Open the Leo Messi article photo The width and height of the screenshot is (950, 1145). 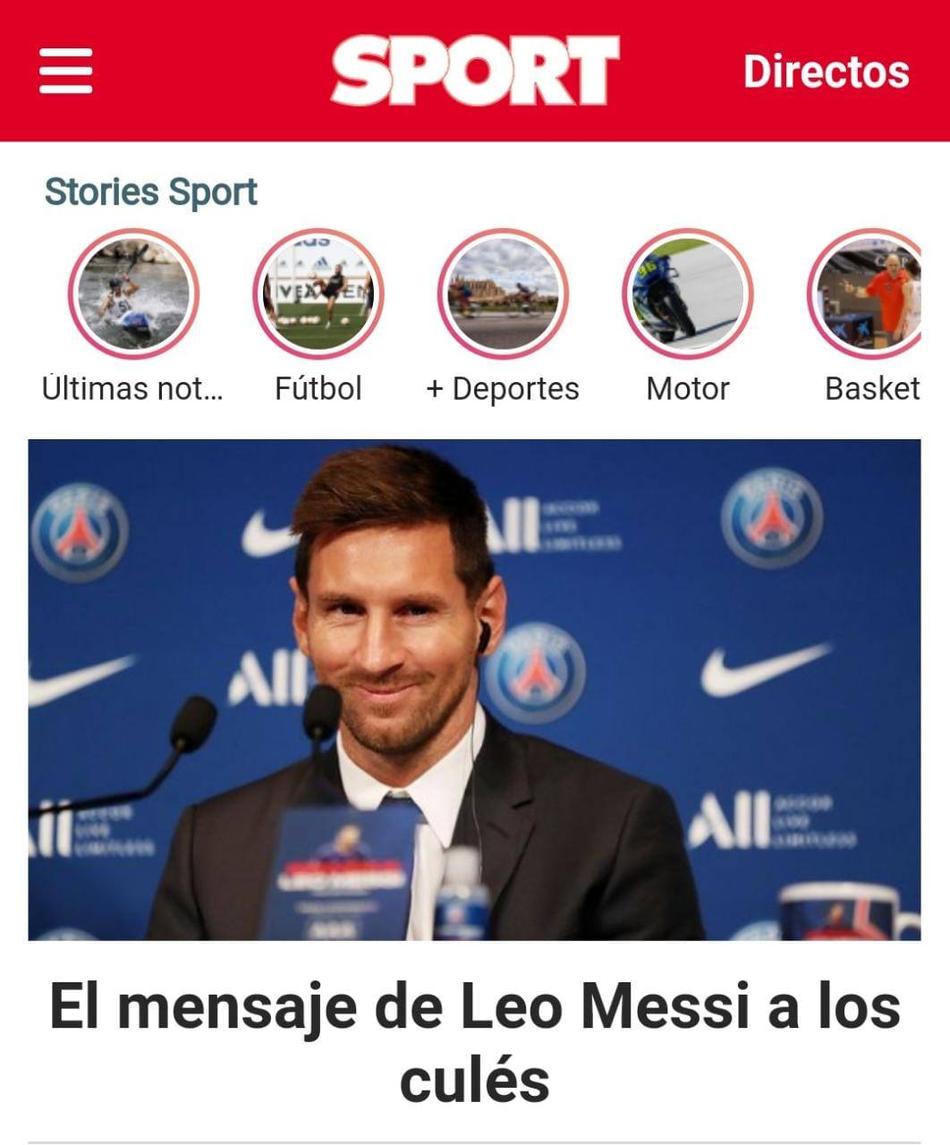tap(474, 690)
